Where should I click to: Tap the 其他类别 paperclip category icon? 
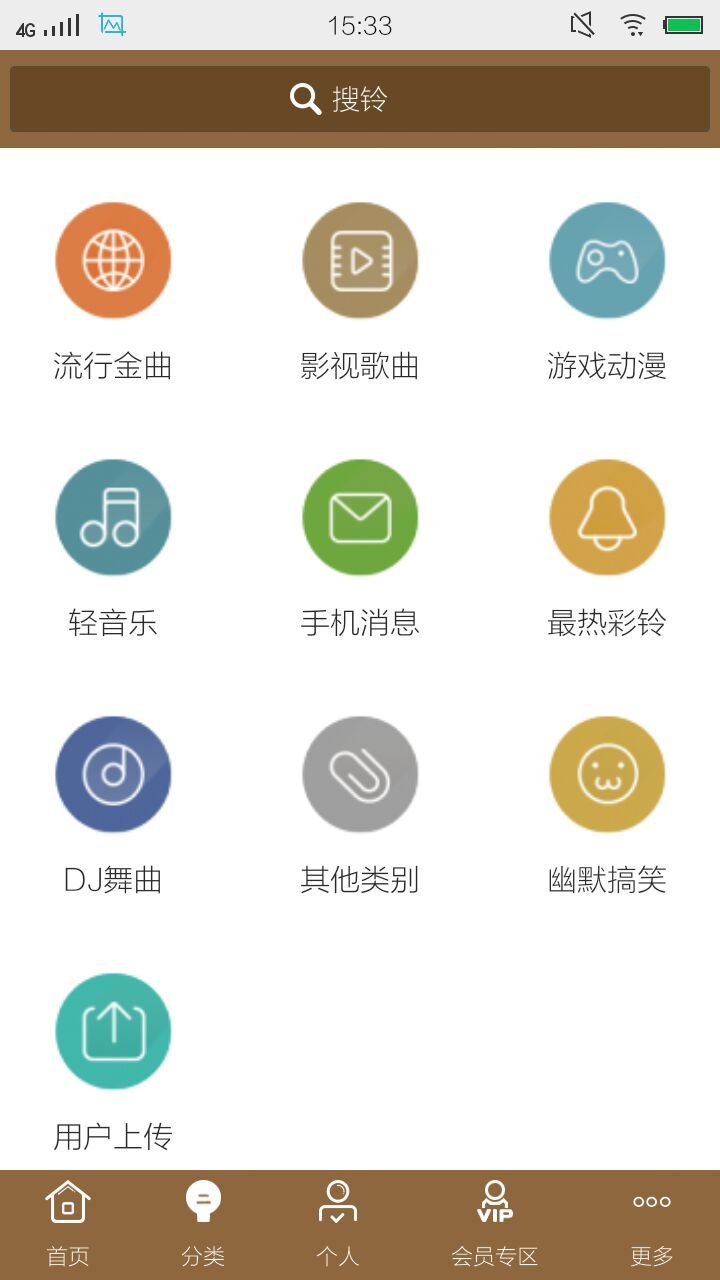(360, 773)
